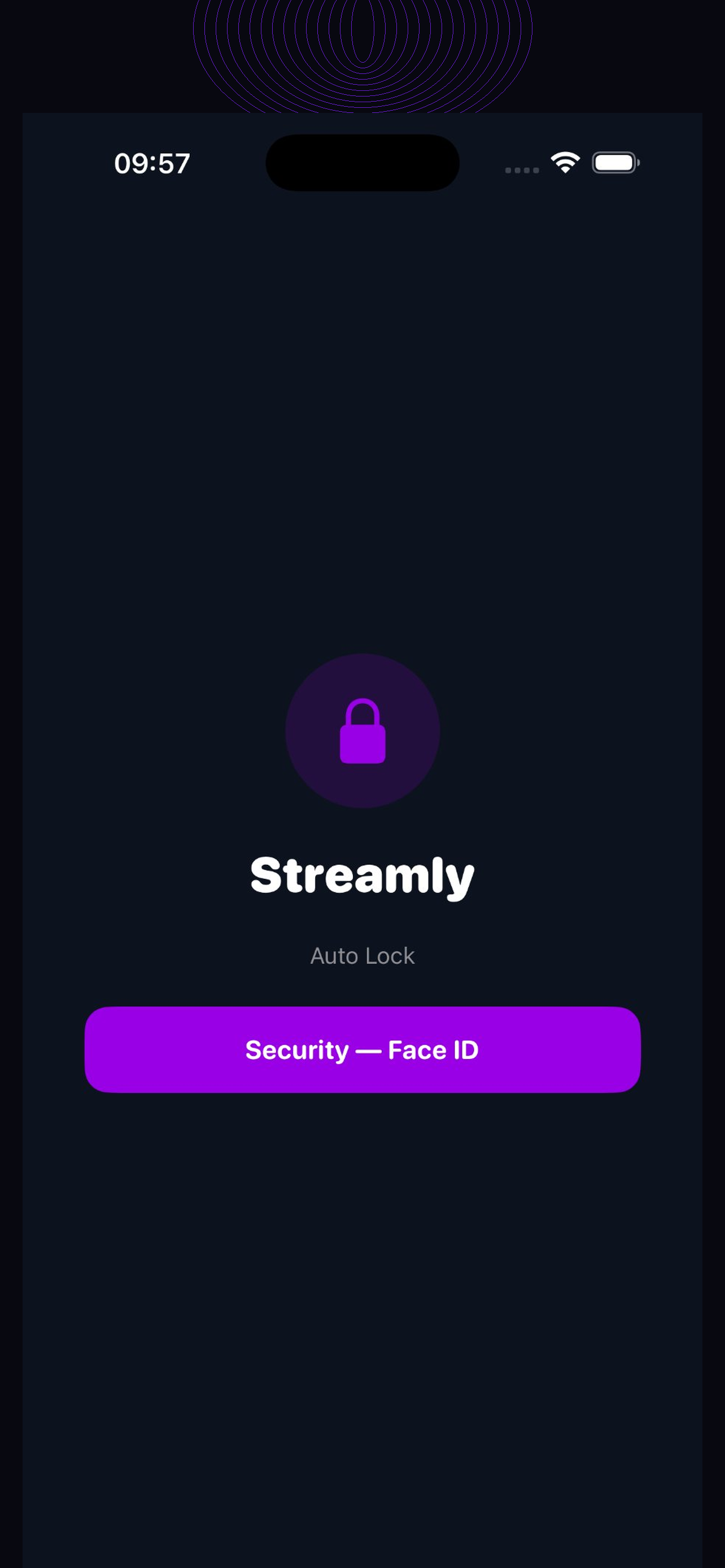725x1568 pixels.
Task: Tap the clock showing 09:57
Action: click(151, 162)
